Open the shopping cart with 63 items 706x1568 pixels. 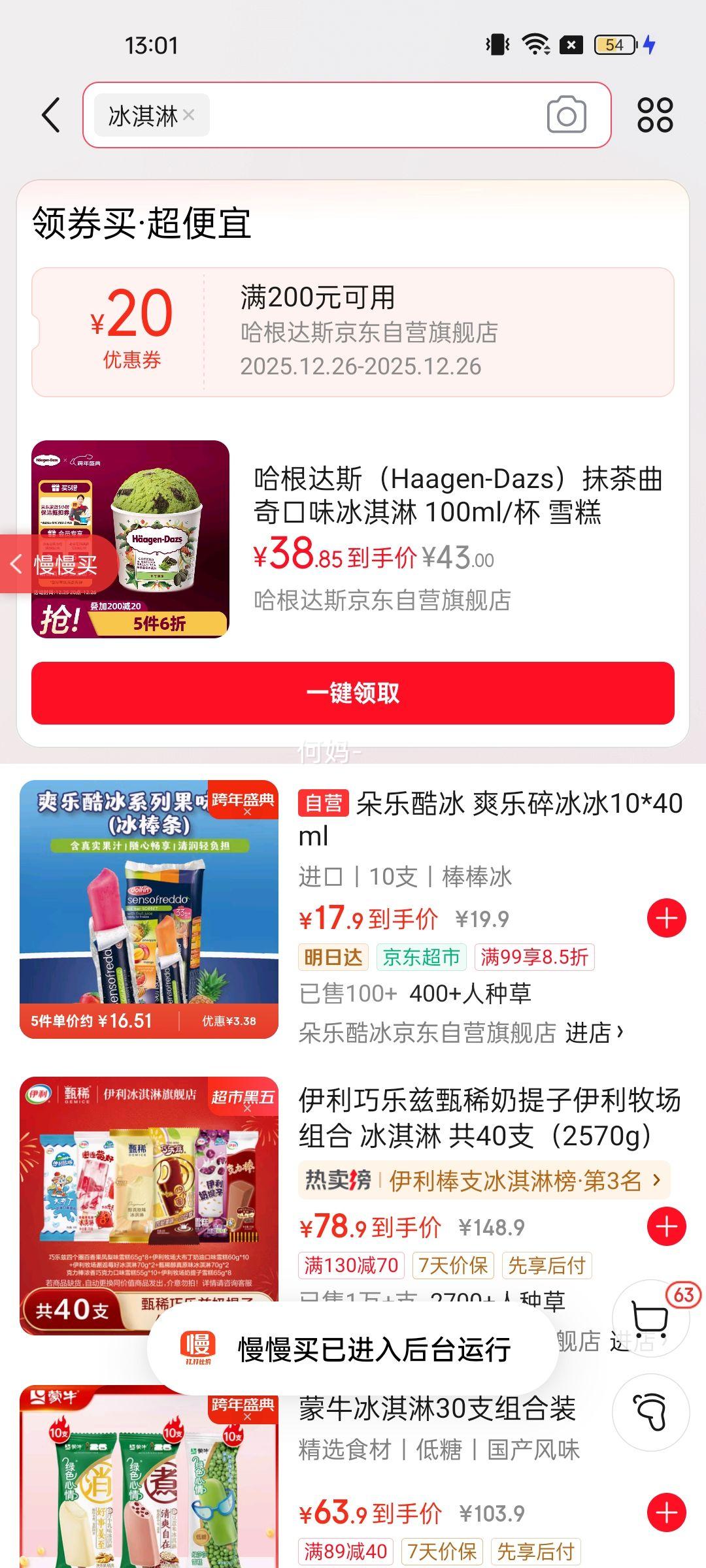pos(650,1318)
